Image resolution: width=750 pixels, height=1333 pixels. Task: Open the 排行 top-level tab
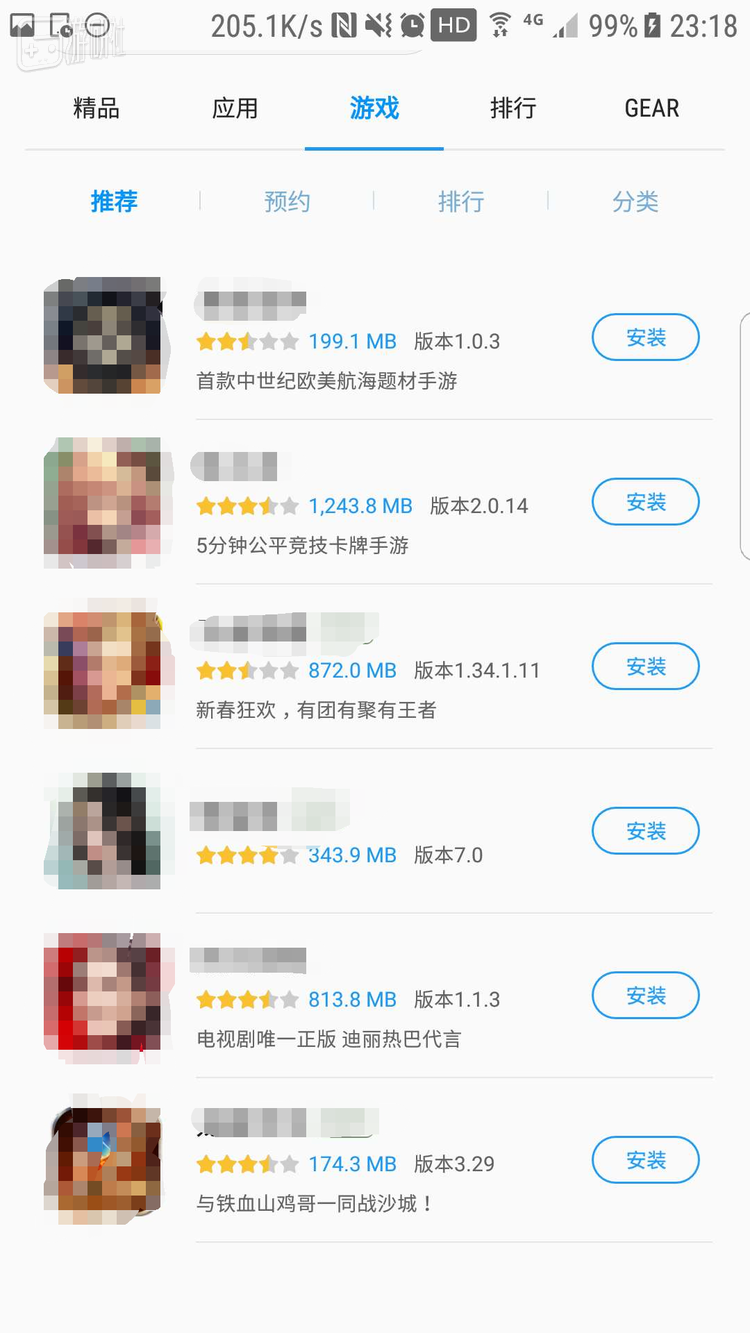coord(513,108)
